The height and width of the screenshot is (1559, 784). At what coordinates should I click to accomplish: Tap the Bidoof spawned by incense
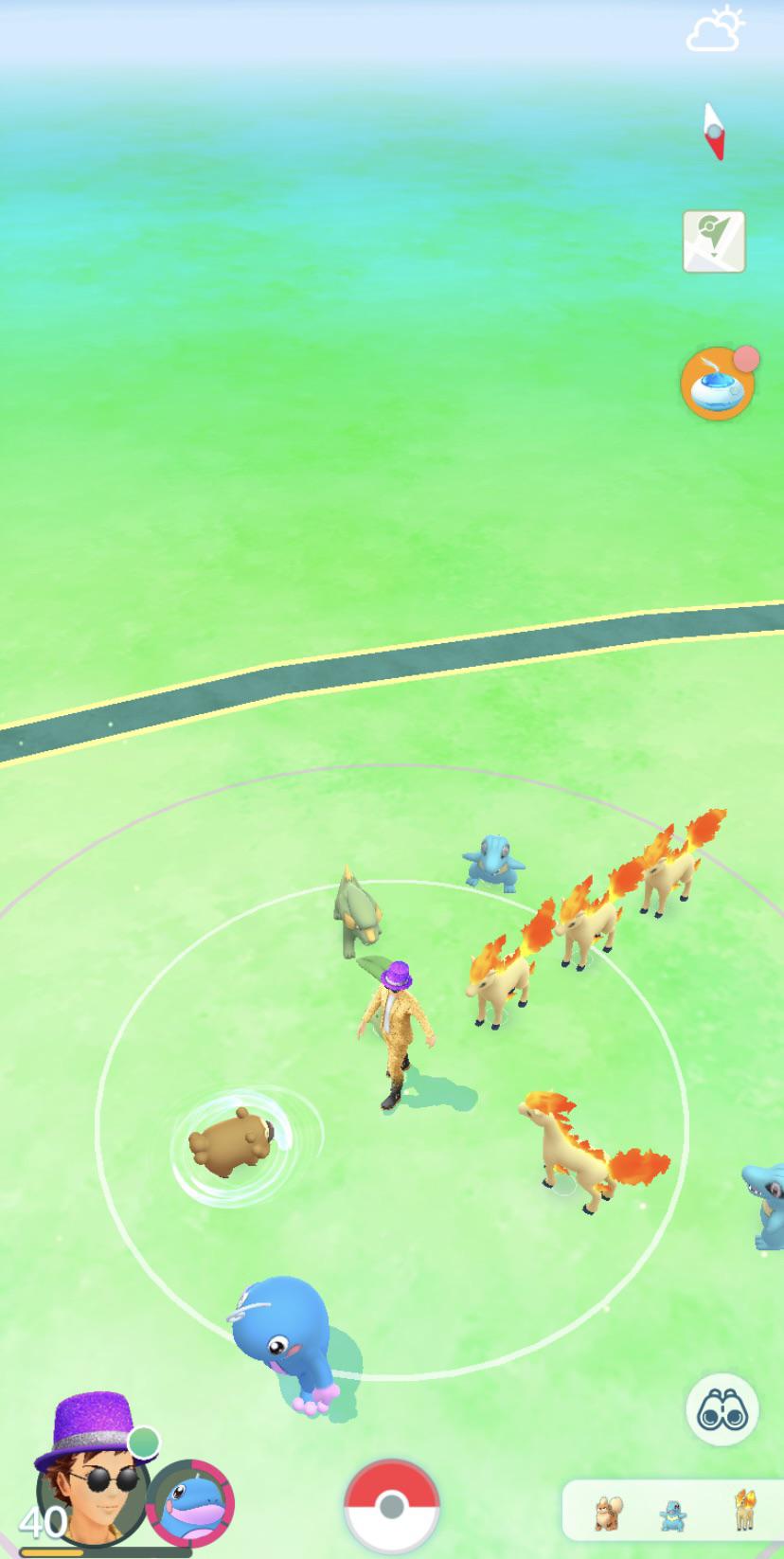point(235,1141)
